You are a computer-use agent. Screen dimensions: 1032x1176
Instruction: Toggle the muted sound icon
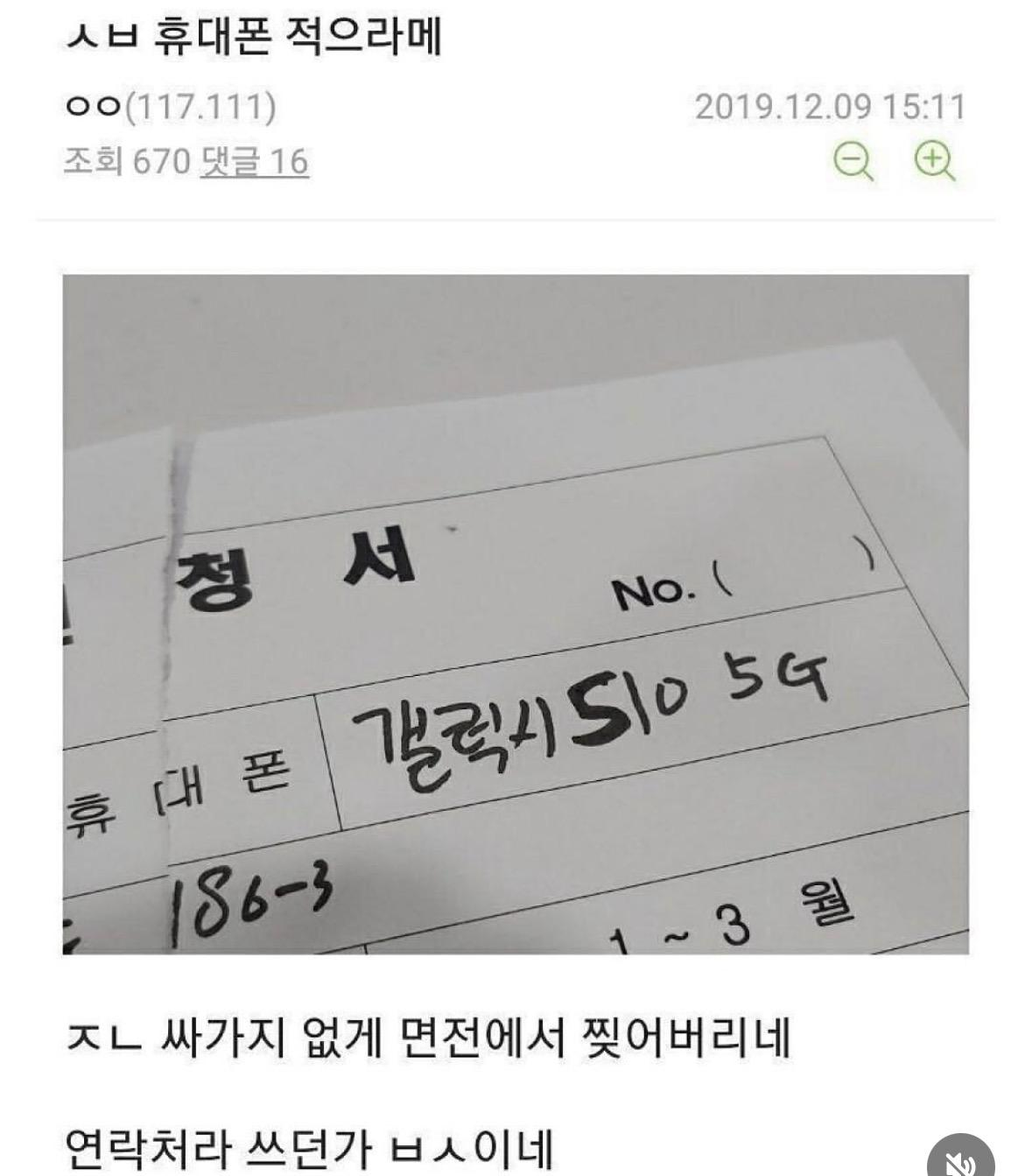(961, 1158)
